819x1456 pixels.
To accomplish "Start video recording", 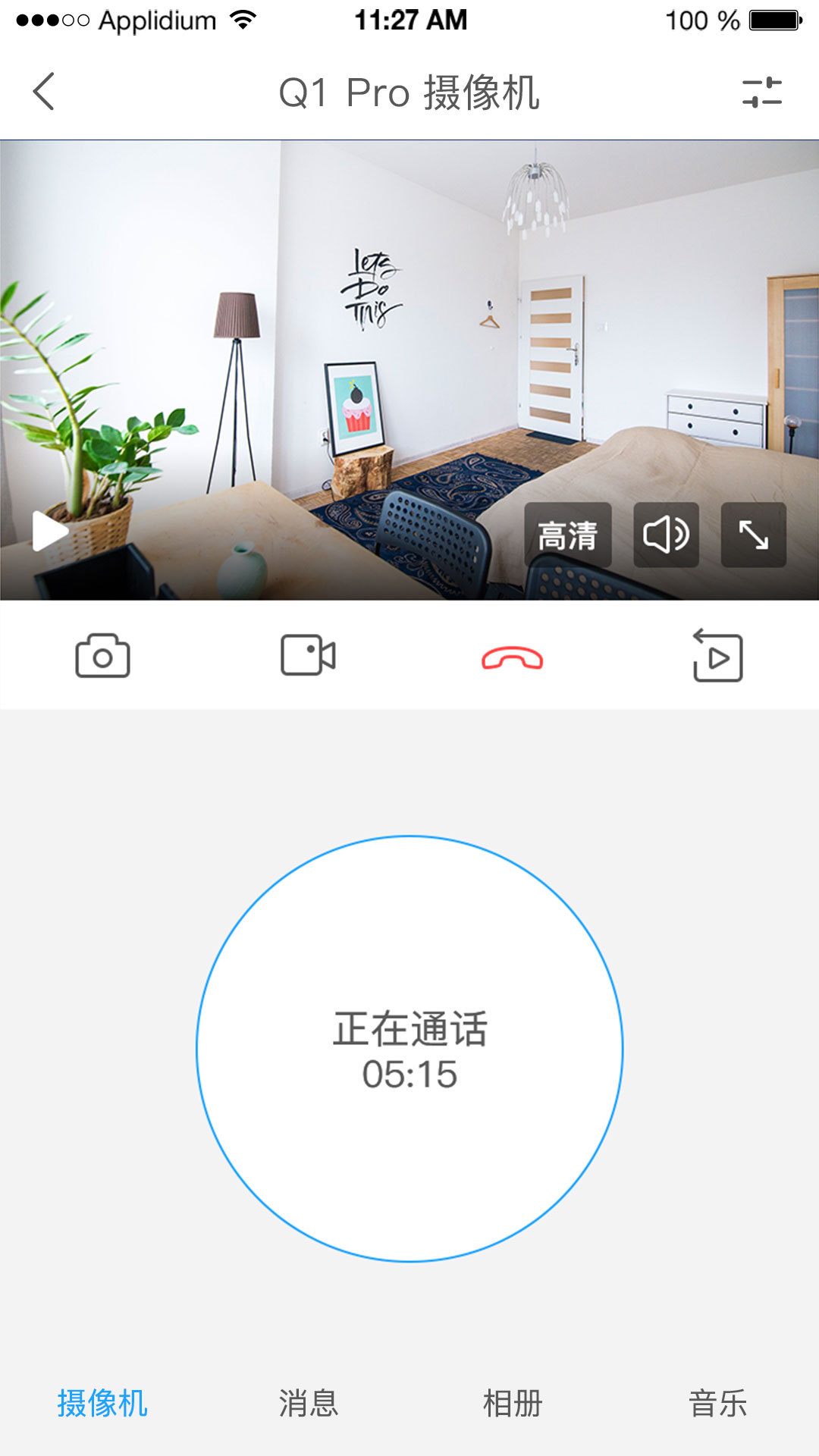I will pos(307,655).
